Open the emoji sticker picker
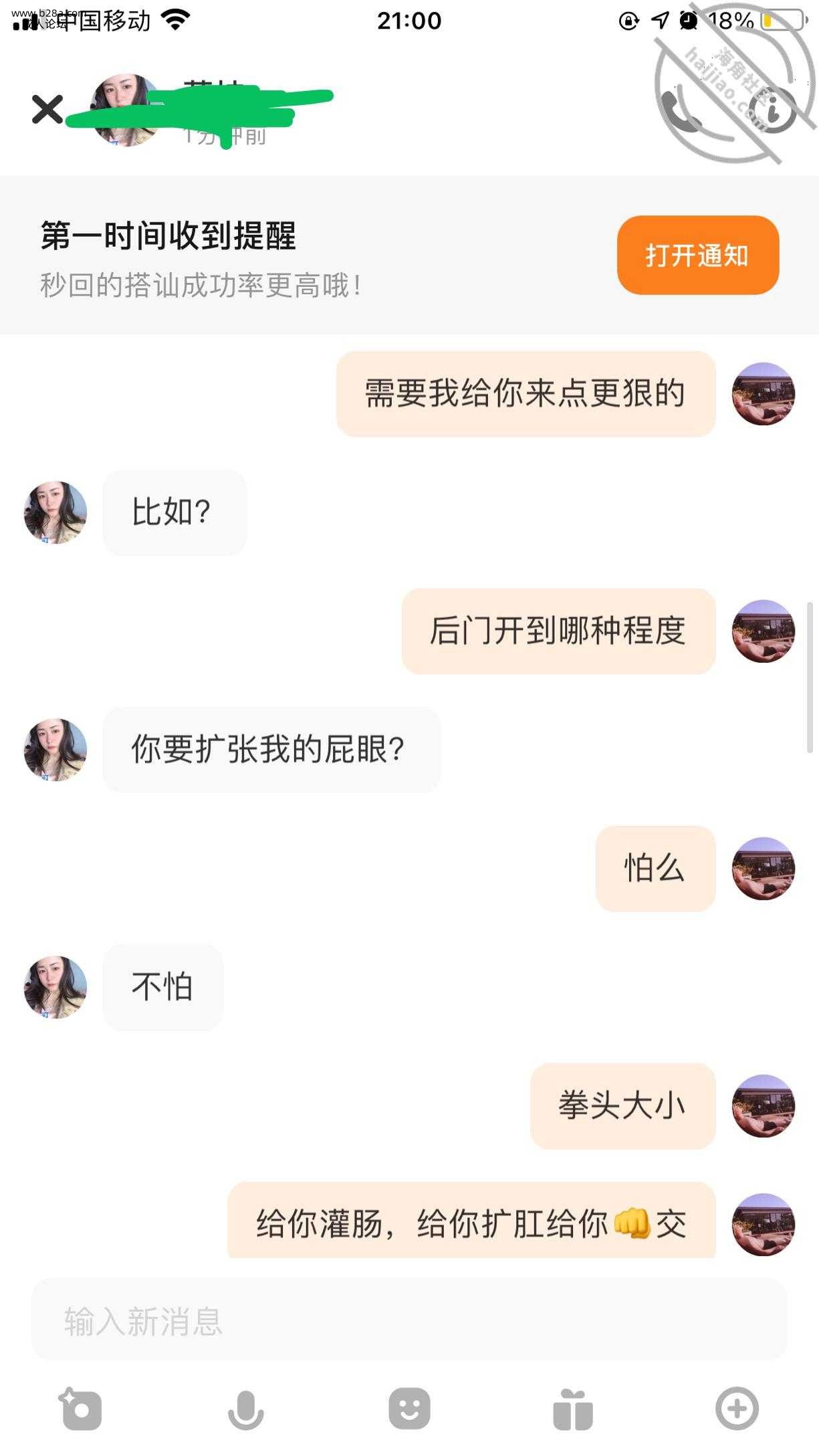The height and width of the screenshot is (1456, 819). 409,1408
